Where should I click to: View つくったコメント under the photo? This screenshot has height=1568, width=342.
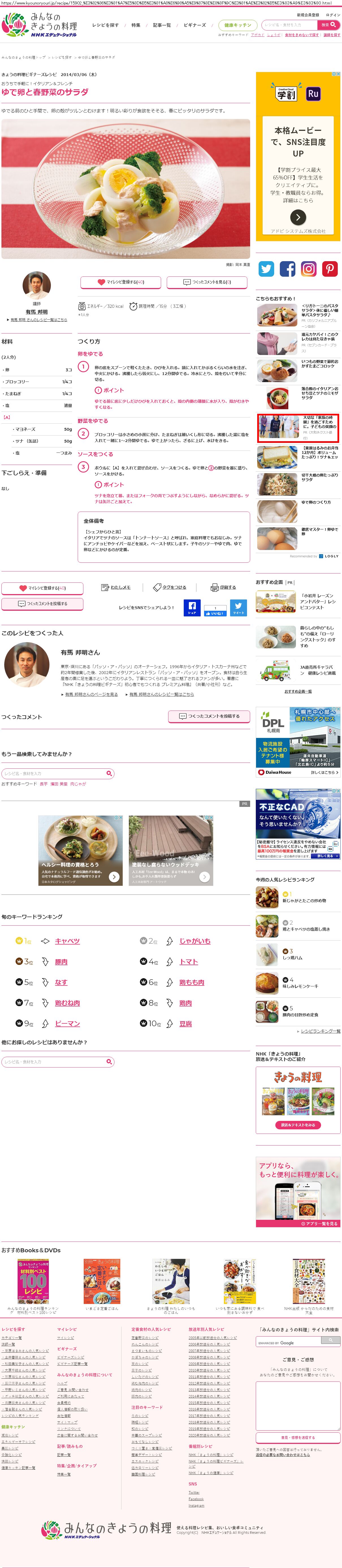[x=207, y=282]
